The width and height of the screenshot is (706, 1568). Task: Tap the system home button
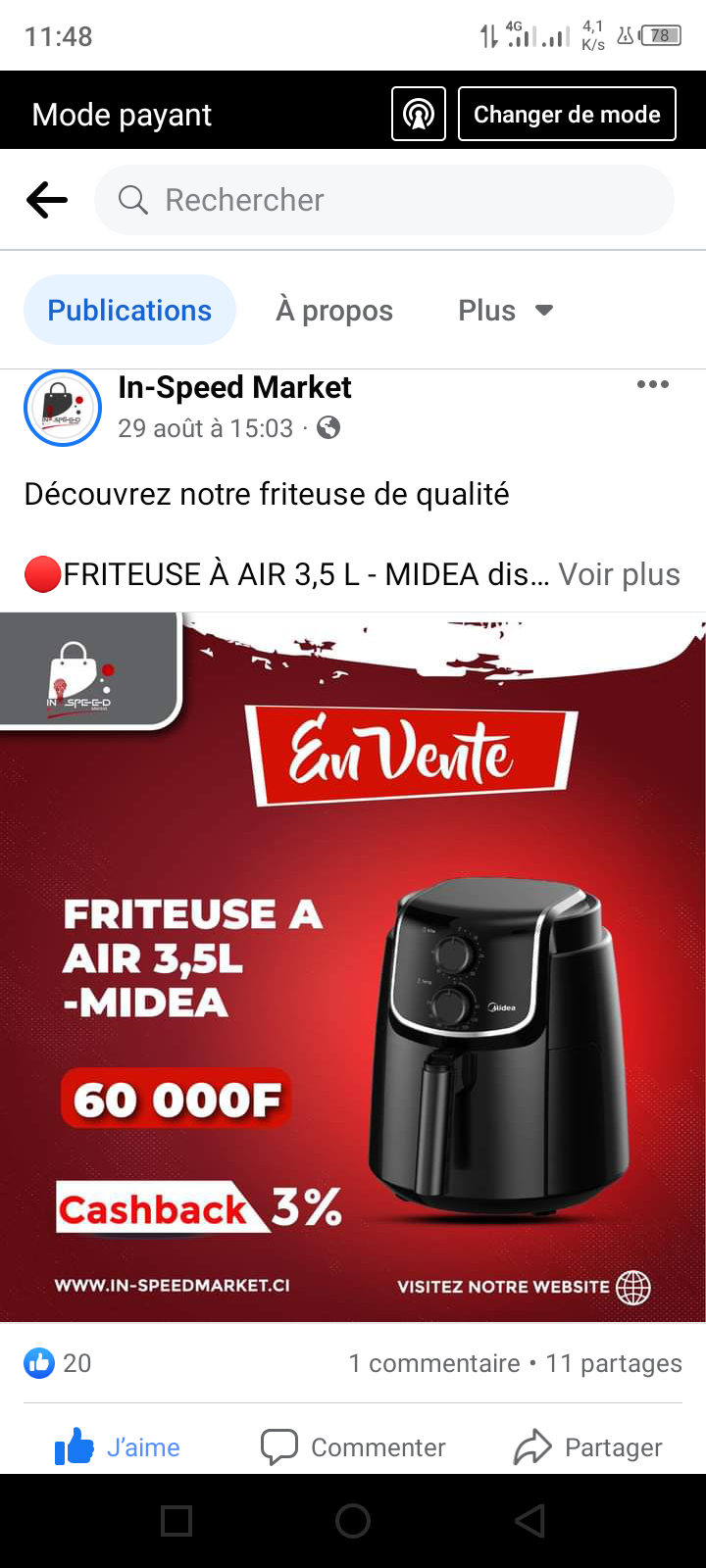click(x=353, y=1521)
